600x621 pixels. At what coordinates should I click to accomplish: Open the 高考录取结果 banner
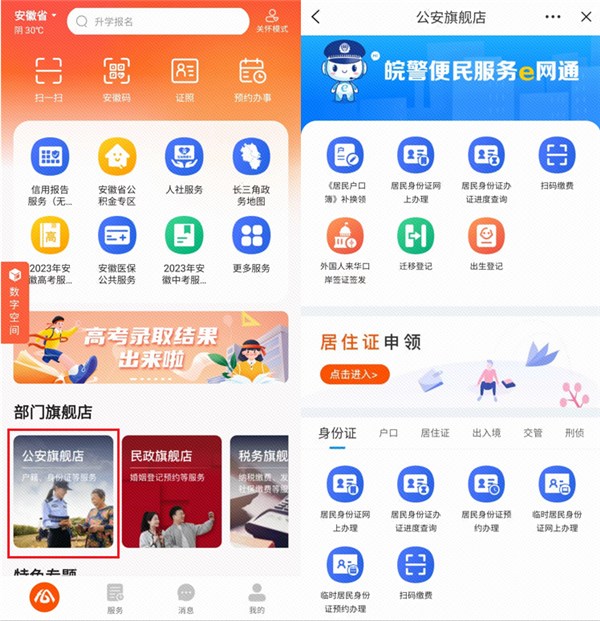150,347
